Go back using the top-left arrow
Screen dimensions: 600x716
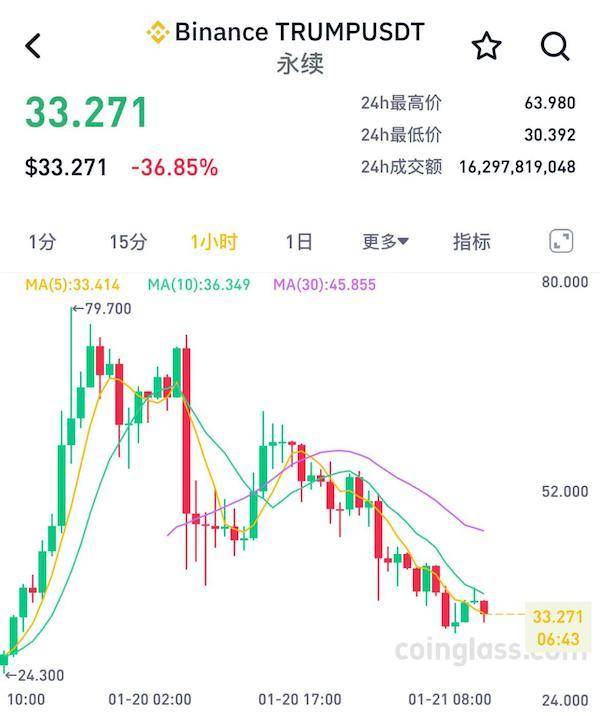[34, 45]
